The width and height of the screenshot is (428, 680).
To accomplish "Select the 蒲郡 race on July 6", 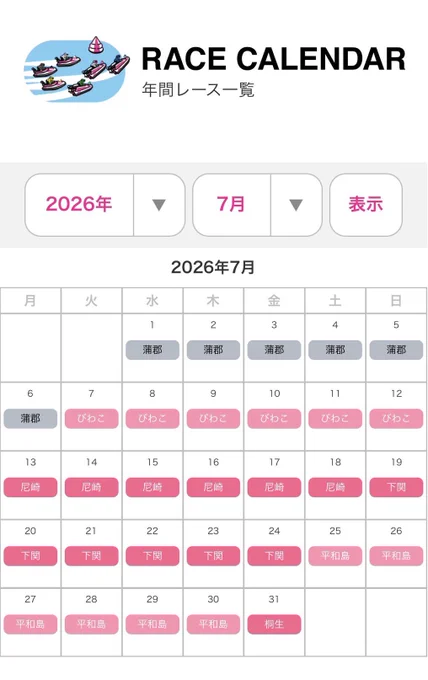I will pyautogui.click(x=30, y=418).
